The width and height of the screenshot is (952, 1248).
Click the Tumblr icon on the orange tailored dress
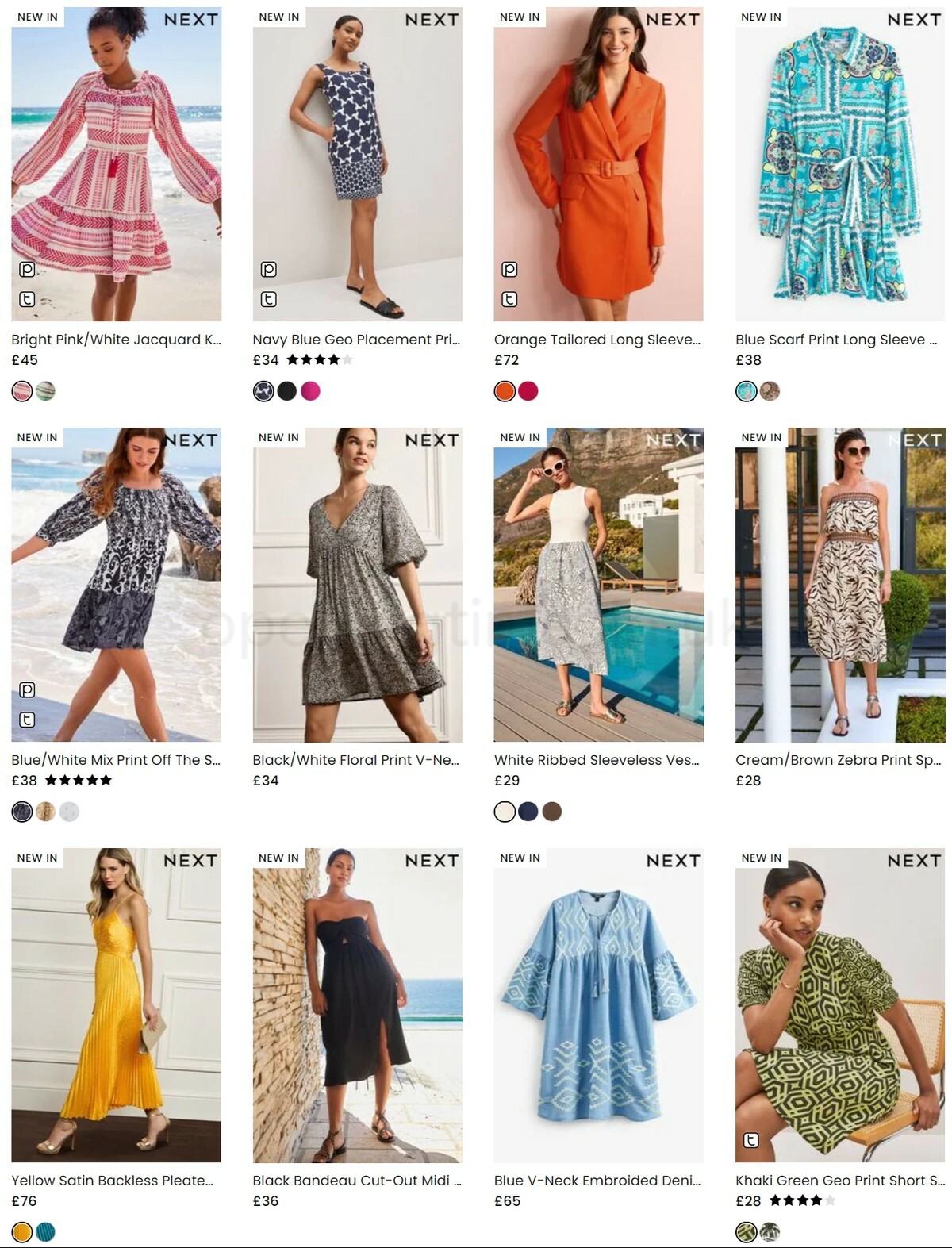pyautogui.click(x=511, y=299)
